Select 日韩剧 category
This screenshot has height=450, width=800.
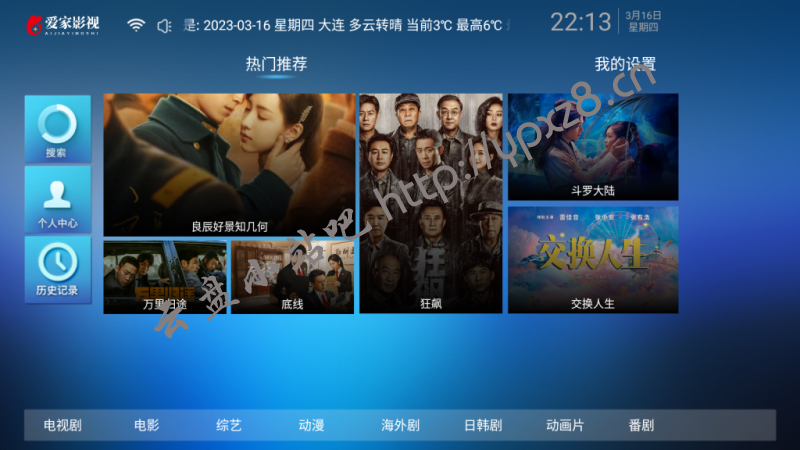[x=483, y=425]
